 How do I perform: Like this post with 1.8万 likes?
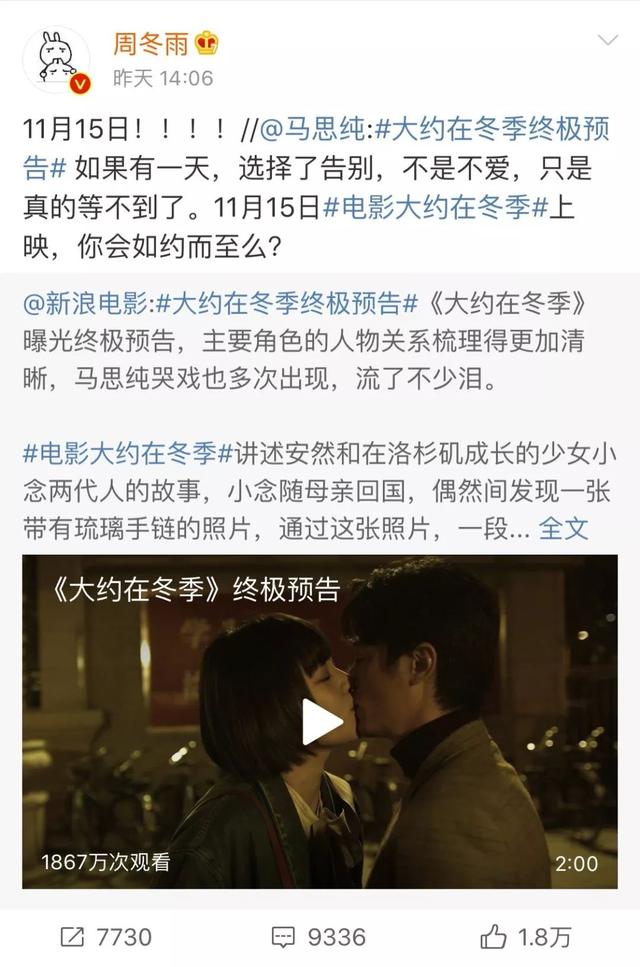pyautogui.click(x=526, y=937)
